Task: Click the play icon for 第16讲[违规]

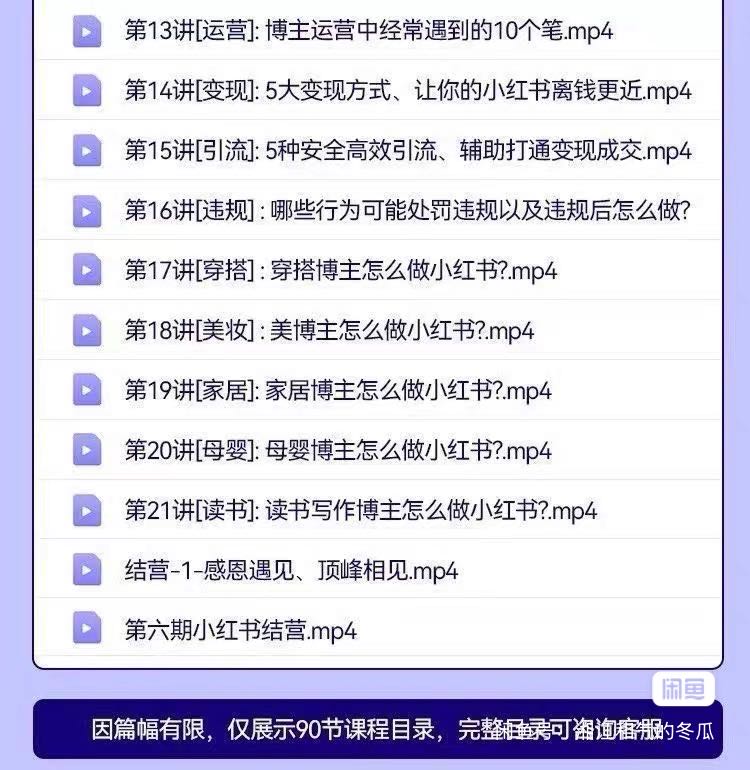Action: [x=87, y=212]
